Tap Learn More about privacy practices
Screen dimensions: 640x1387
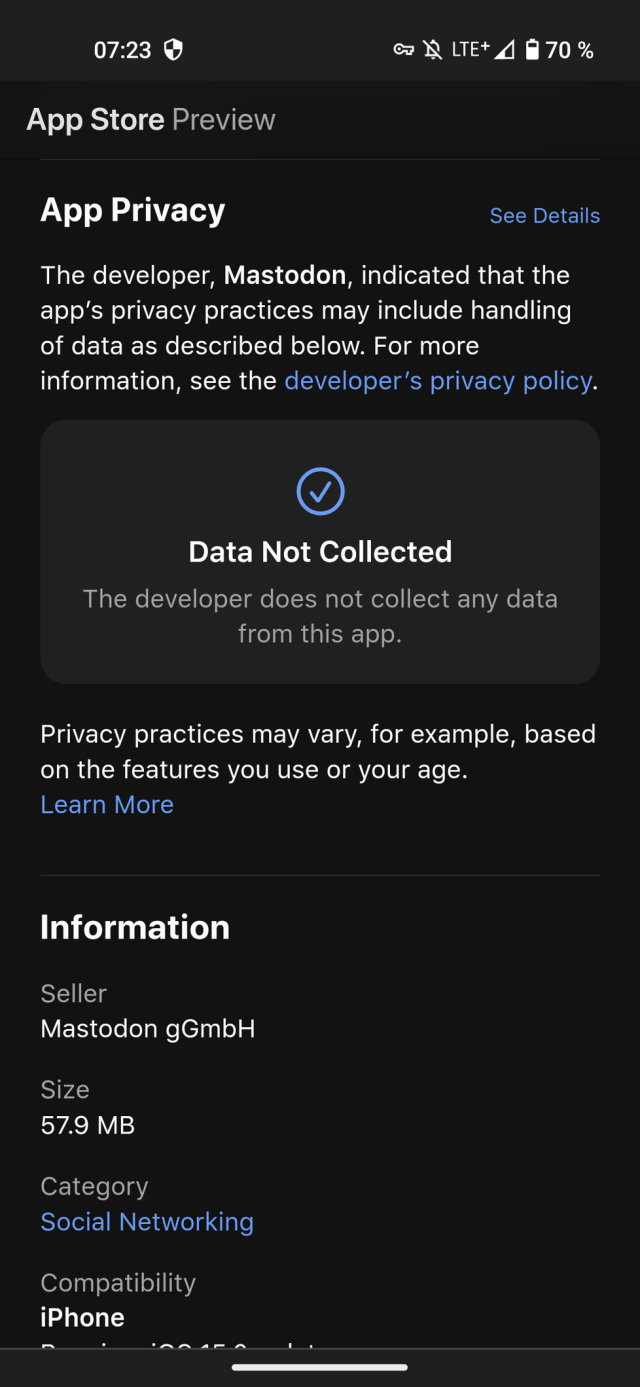tap(107, 805)
